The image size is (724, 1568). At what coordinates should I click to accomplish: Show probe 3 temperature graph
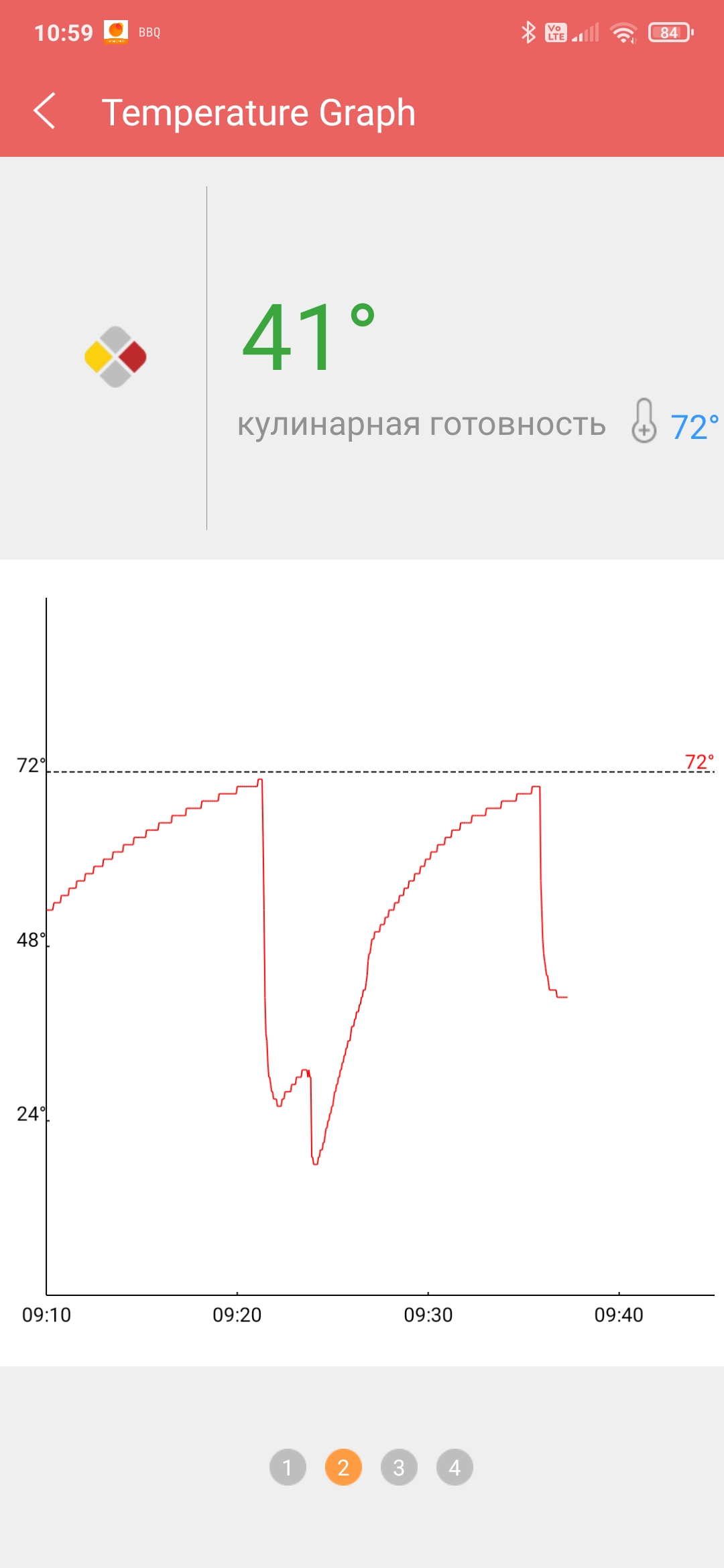399,1467
